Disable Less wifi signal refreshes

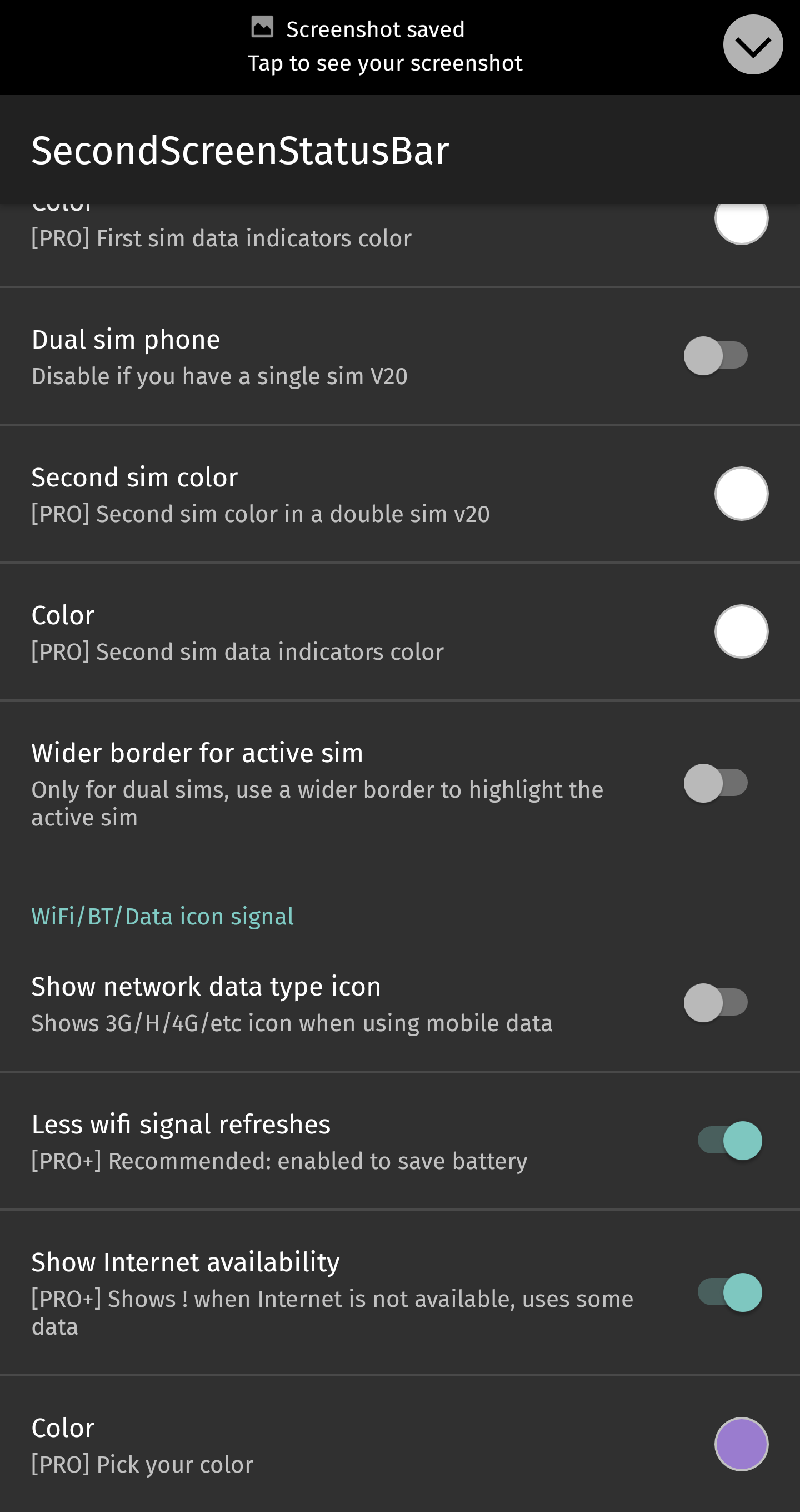coord(729,1141)
